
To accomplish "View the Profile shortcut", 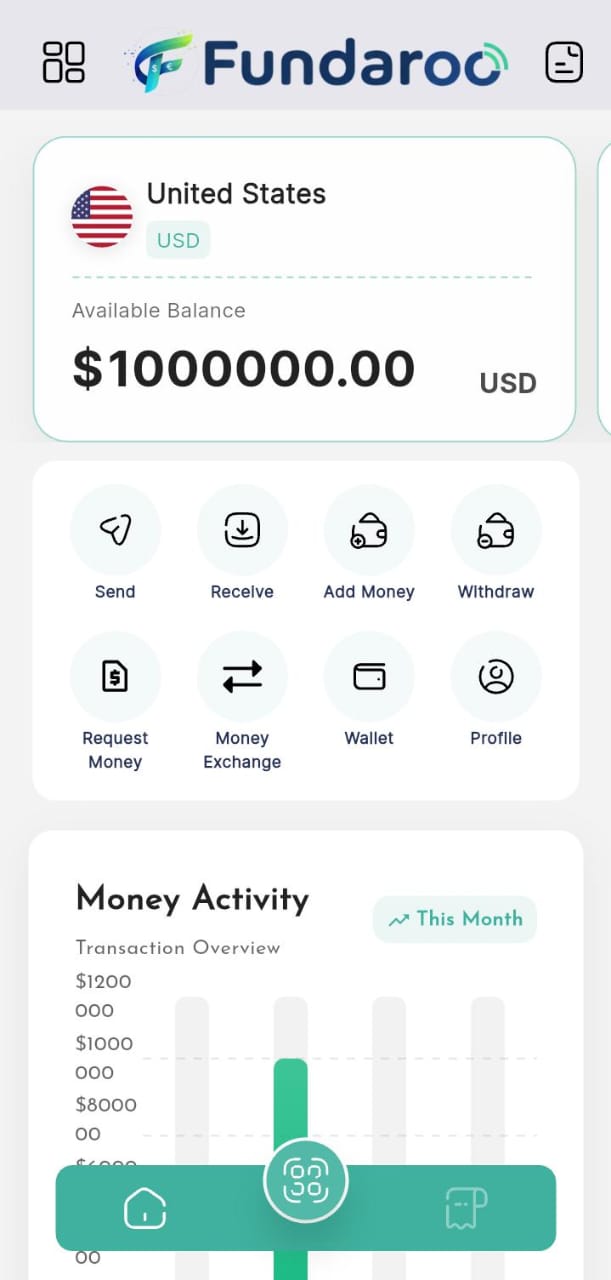I will [496, 677].
